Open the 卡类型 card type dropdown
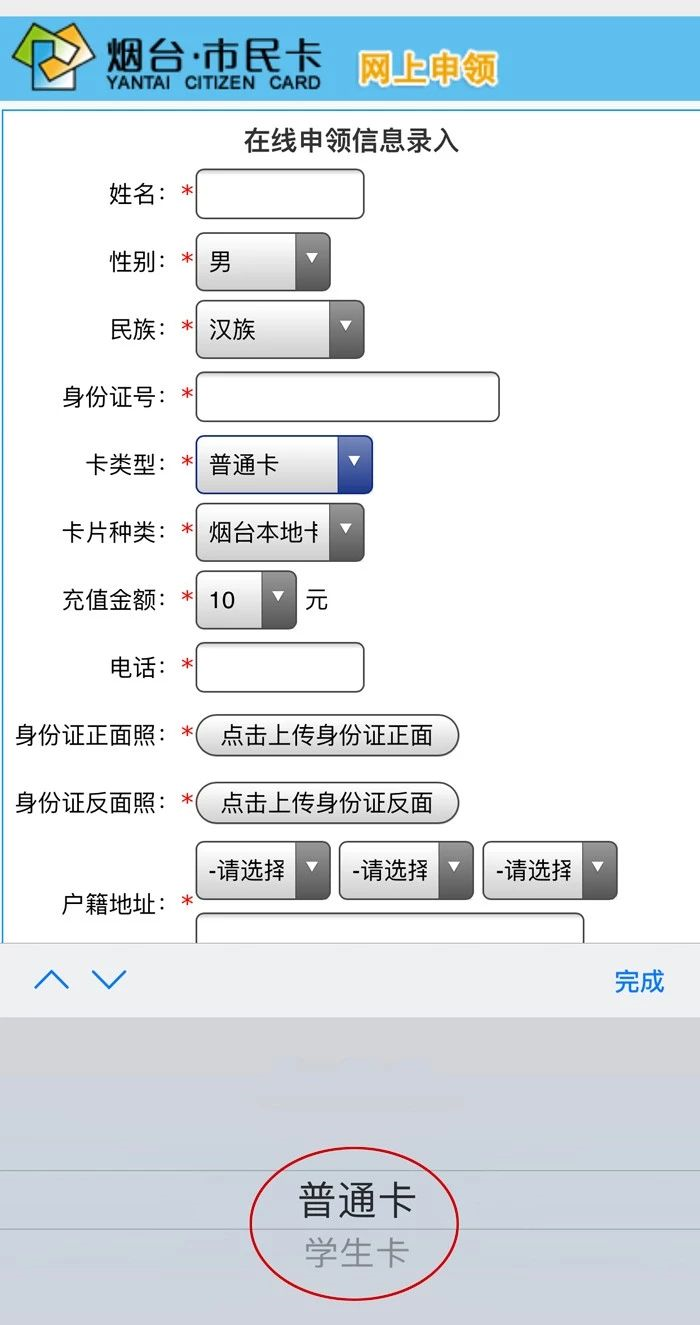This screenshot has height=1325, width=700. pos(284,465)
